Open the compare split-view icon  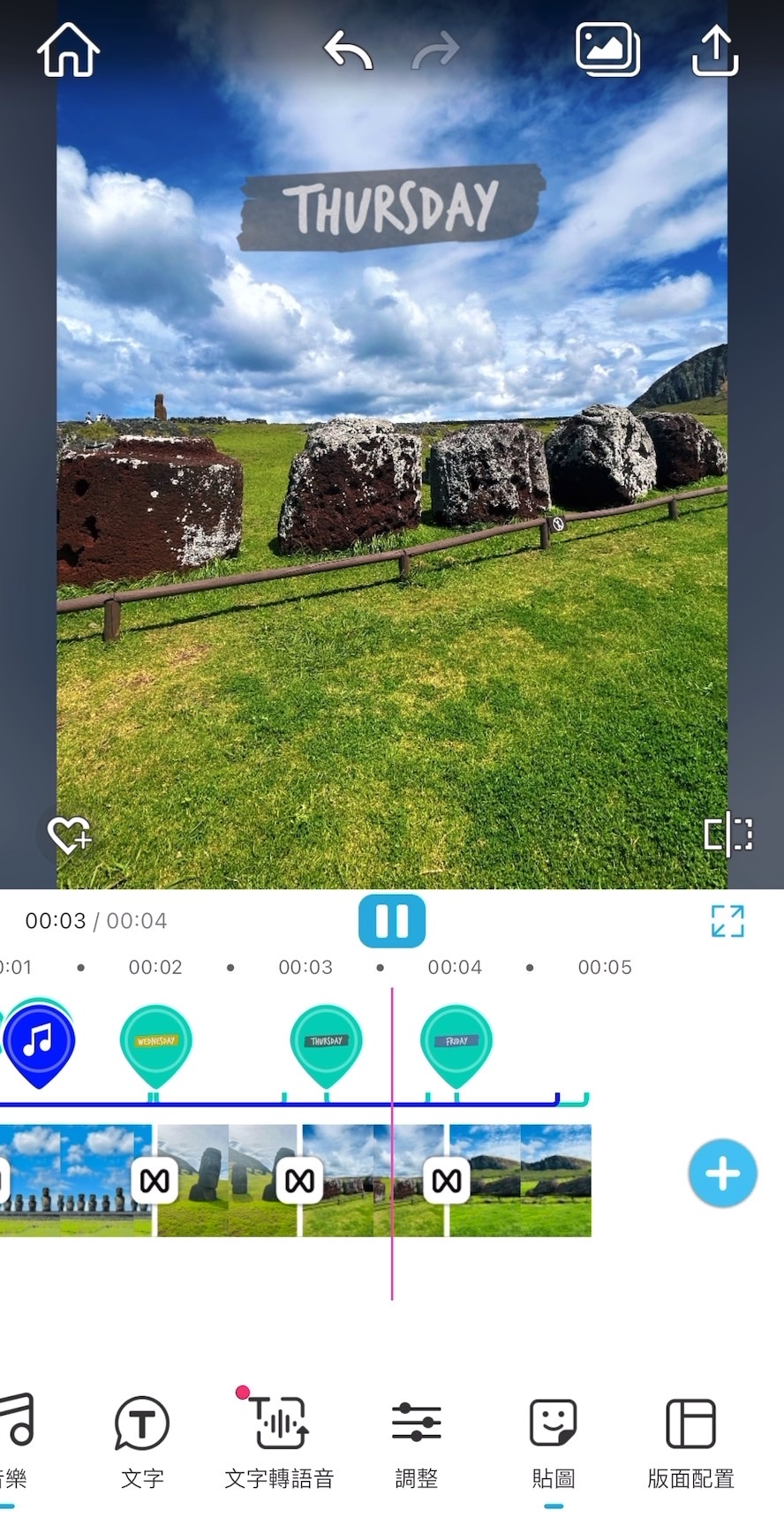[x=727, y=834]
